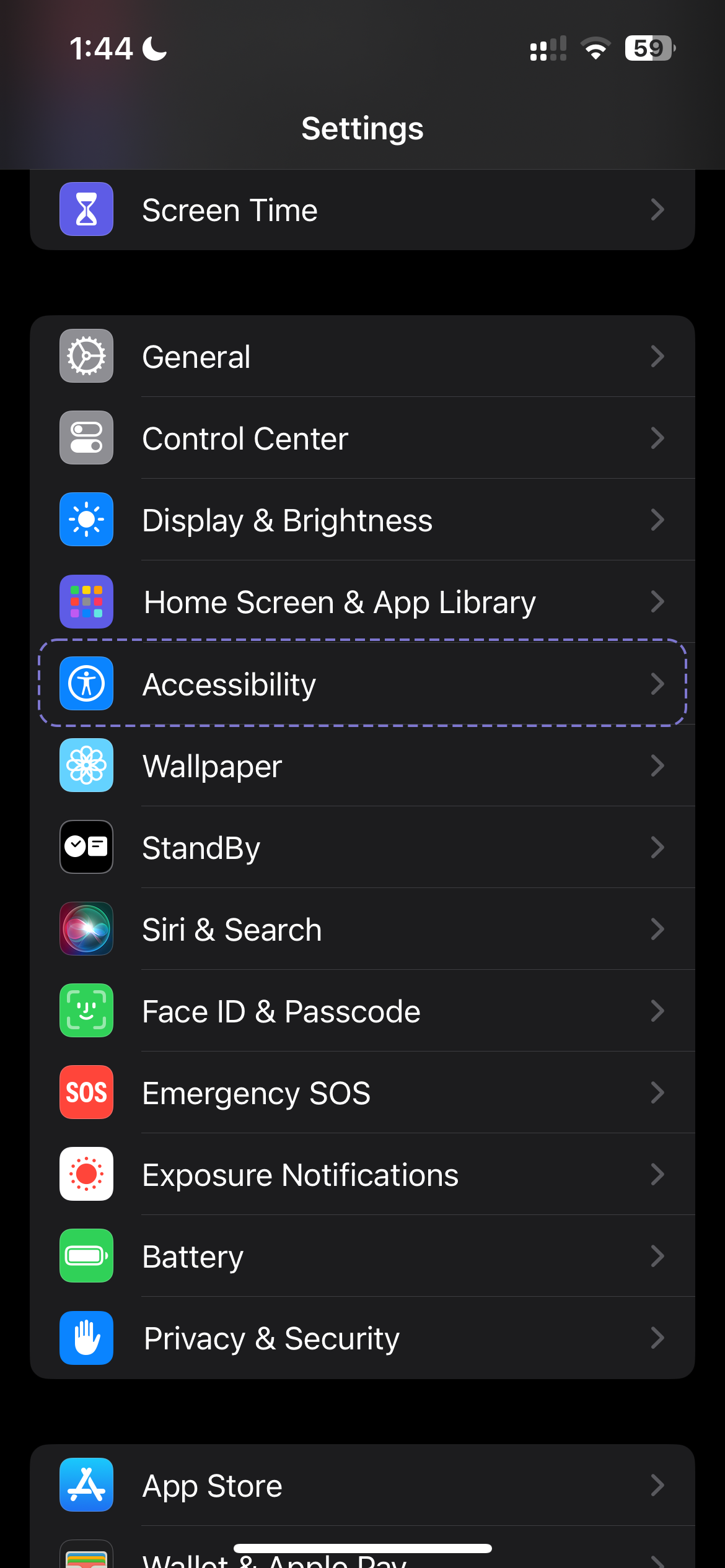725x1568 pixels.
Task: Open StandBy settings
Action: 362,847
